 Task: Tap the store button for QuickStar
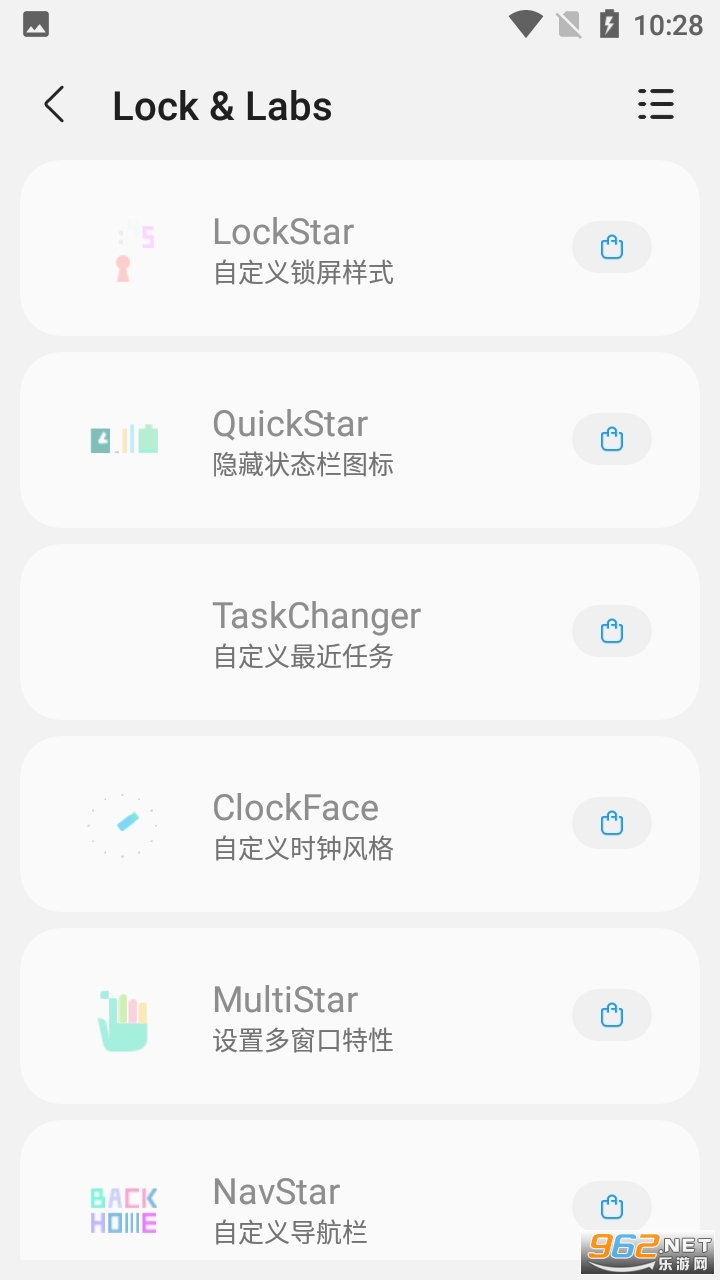pyautogui.click(x=611, y=439)
